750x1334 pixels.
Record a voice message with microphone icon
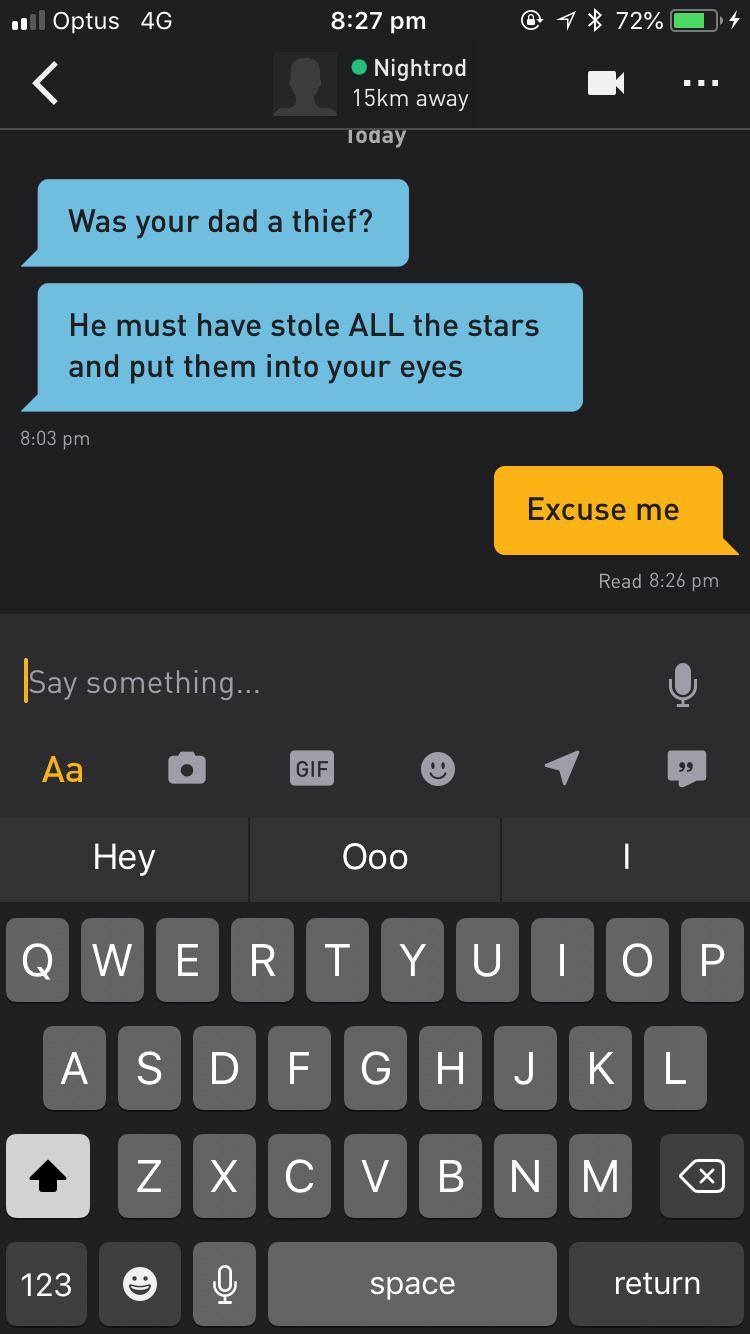click(682, 685)
